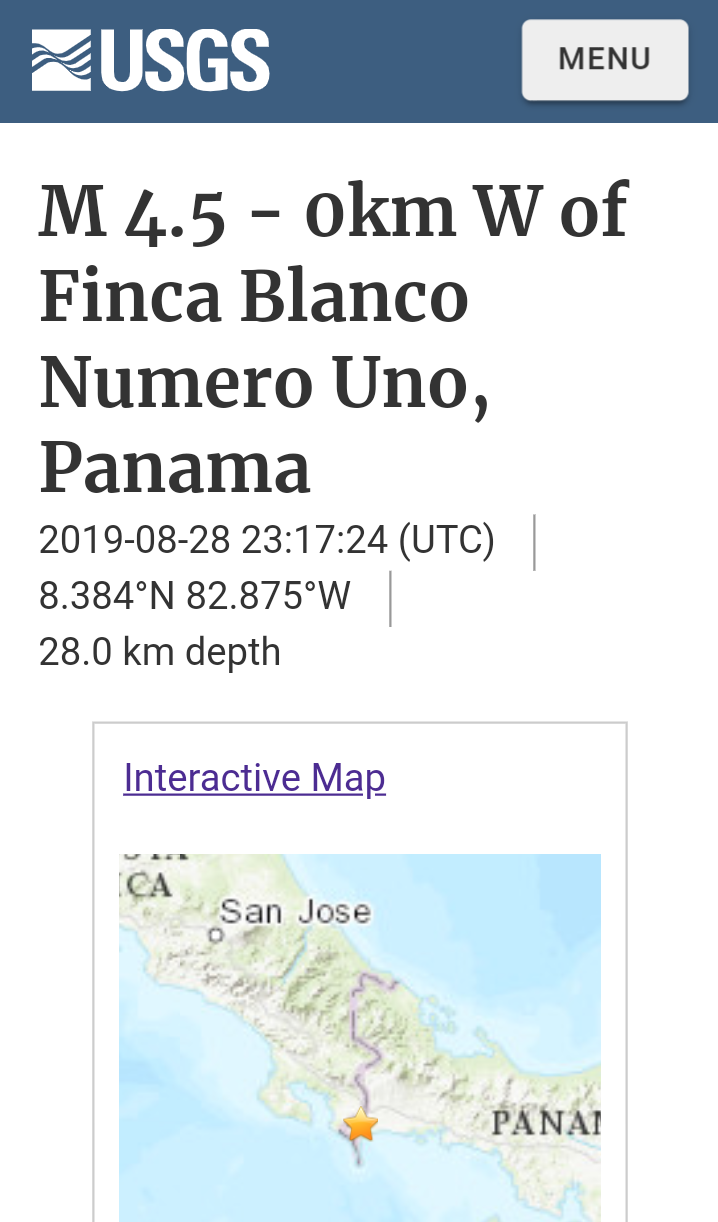
Task: Open the Interactive Map link
Action: [x=254, y=778]
